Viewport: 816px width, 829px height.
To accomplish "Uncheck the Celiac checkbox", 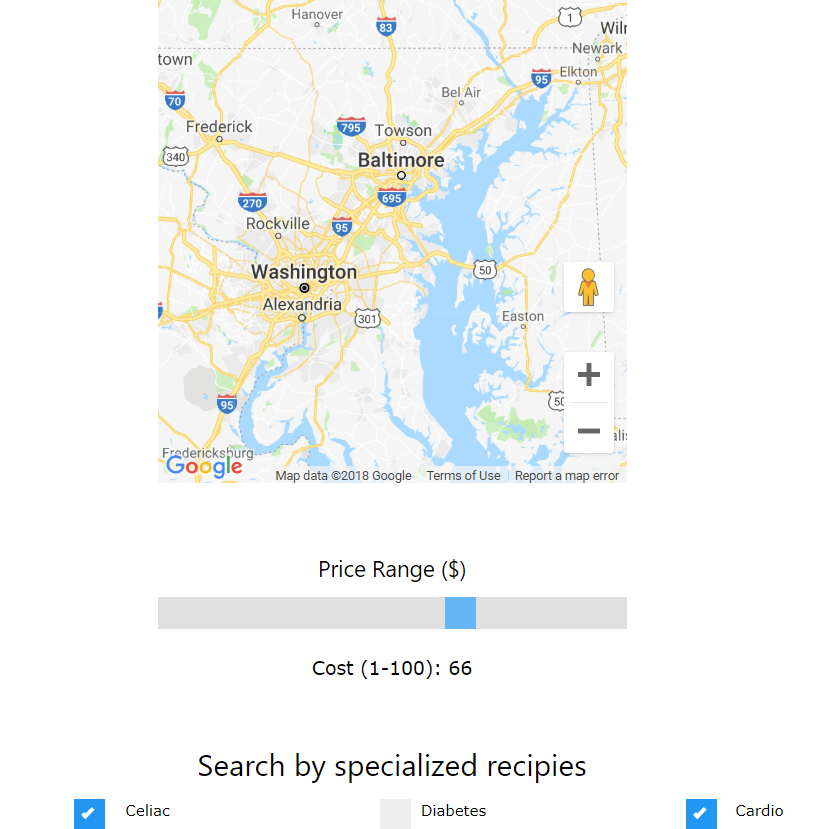I will point(89,813).
